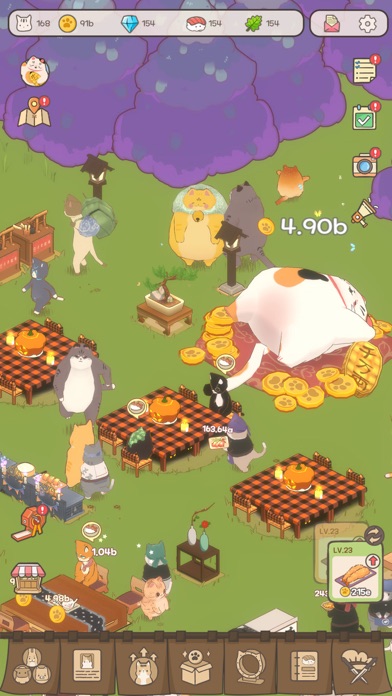Open the map with location pin
Viewport: 392px width, 696px height.
34,111
